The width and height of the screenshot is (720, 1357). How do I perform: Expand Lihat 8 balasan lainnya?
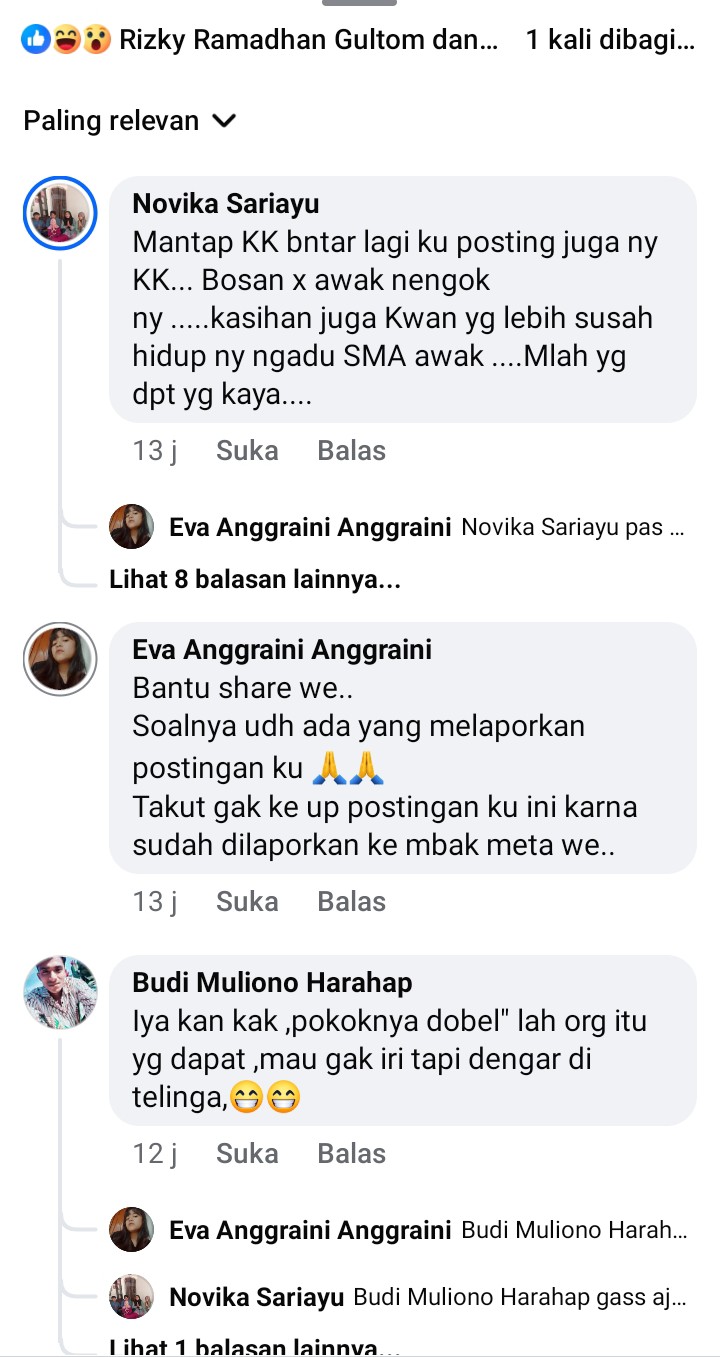tap(255, 580)
